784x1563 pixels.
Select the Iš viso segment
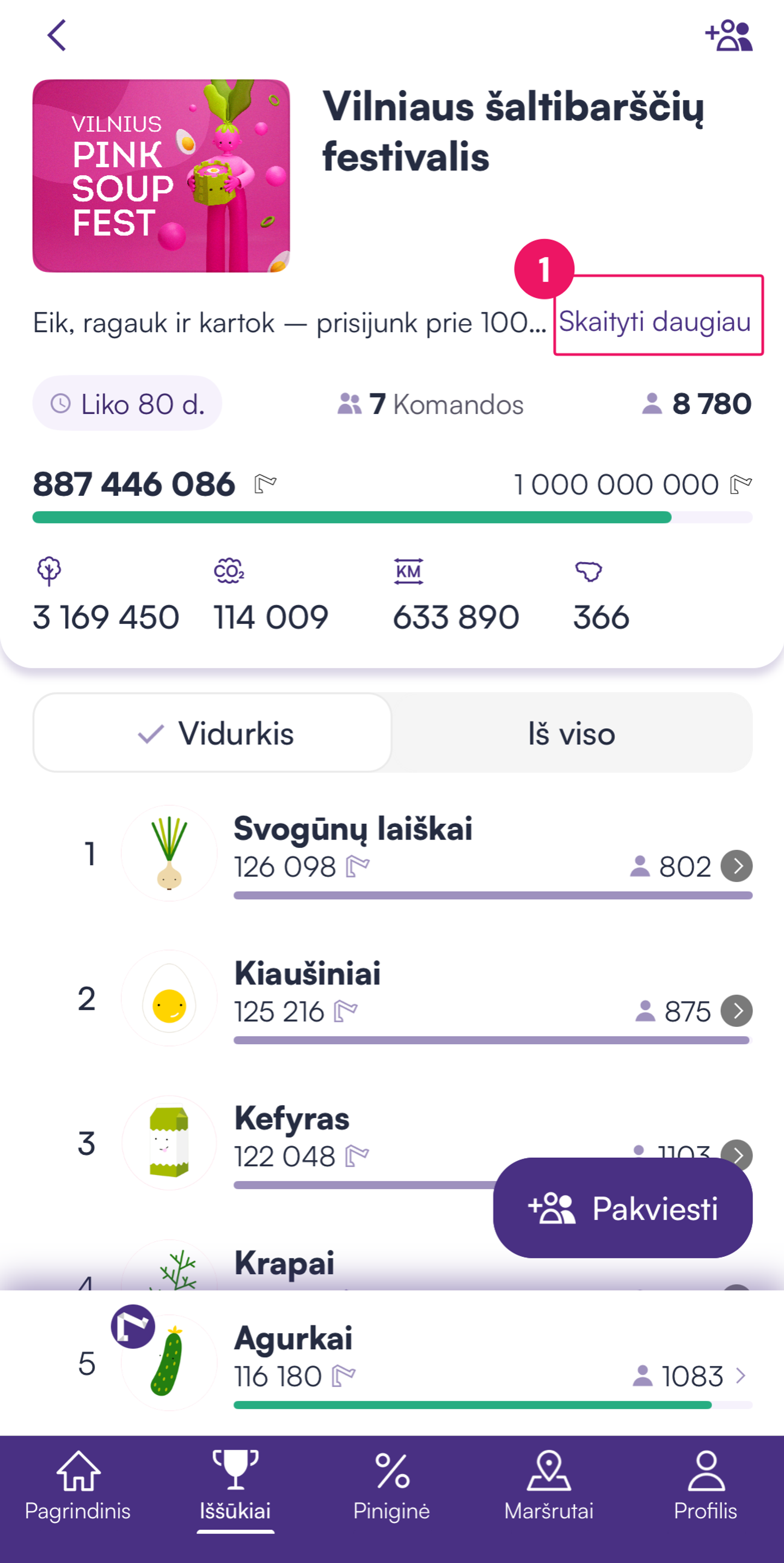[x=571, y=733]
